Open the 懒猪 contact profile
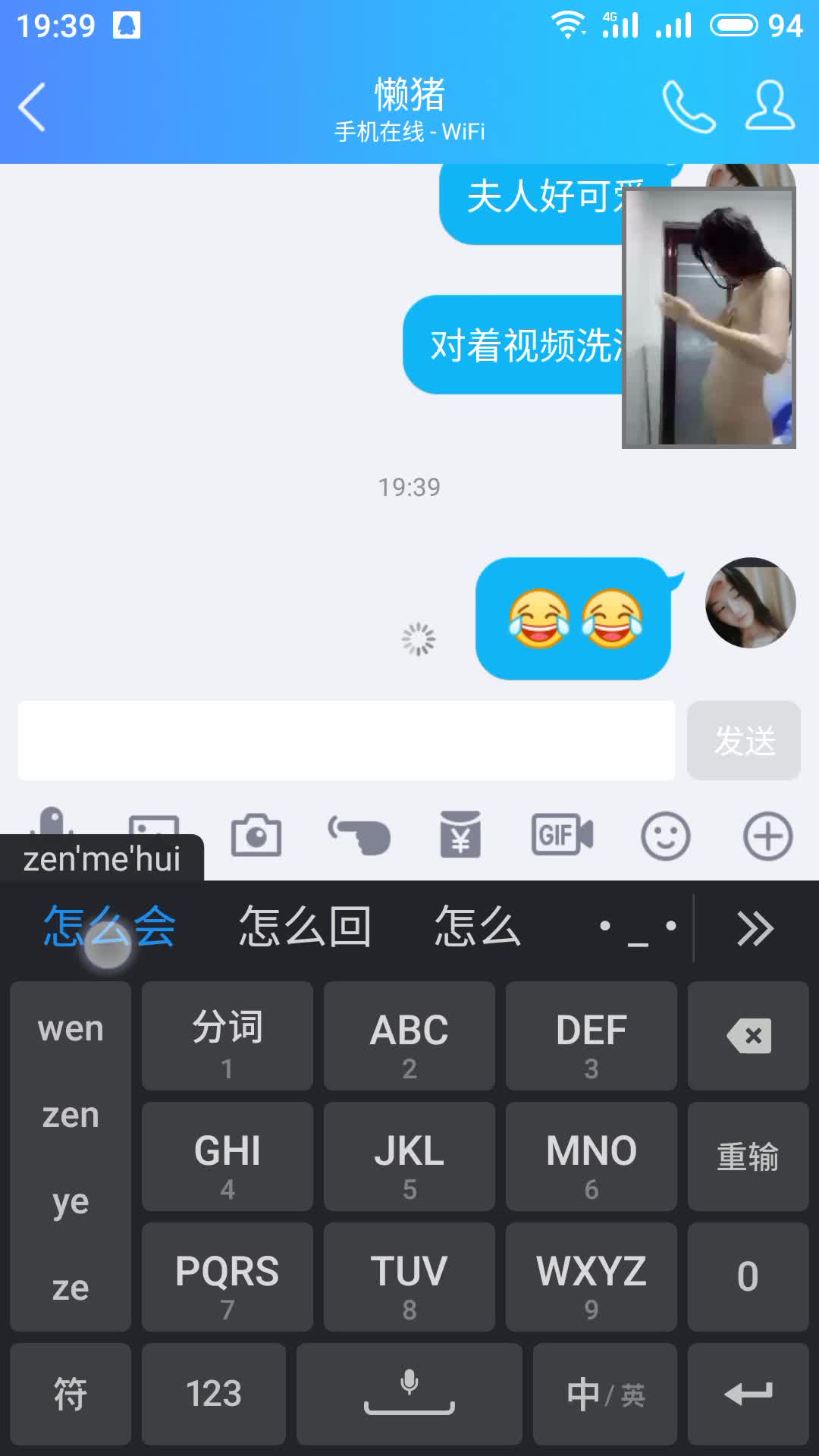Viewport: 819px width, 1456px height. [770, 105]
